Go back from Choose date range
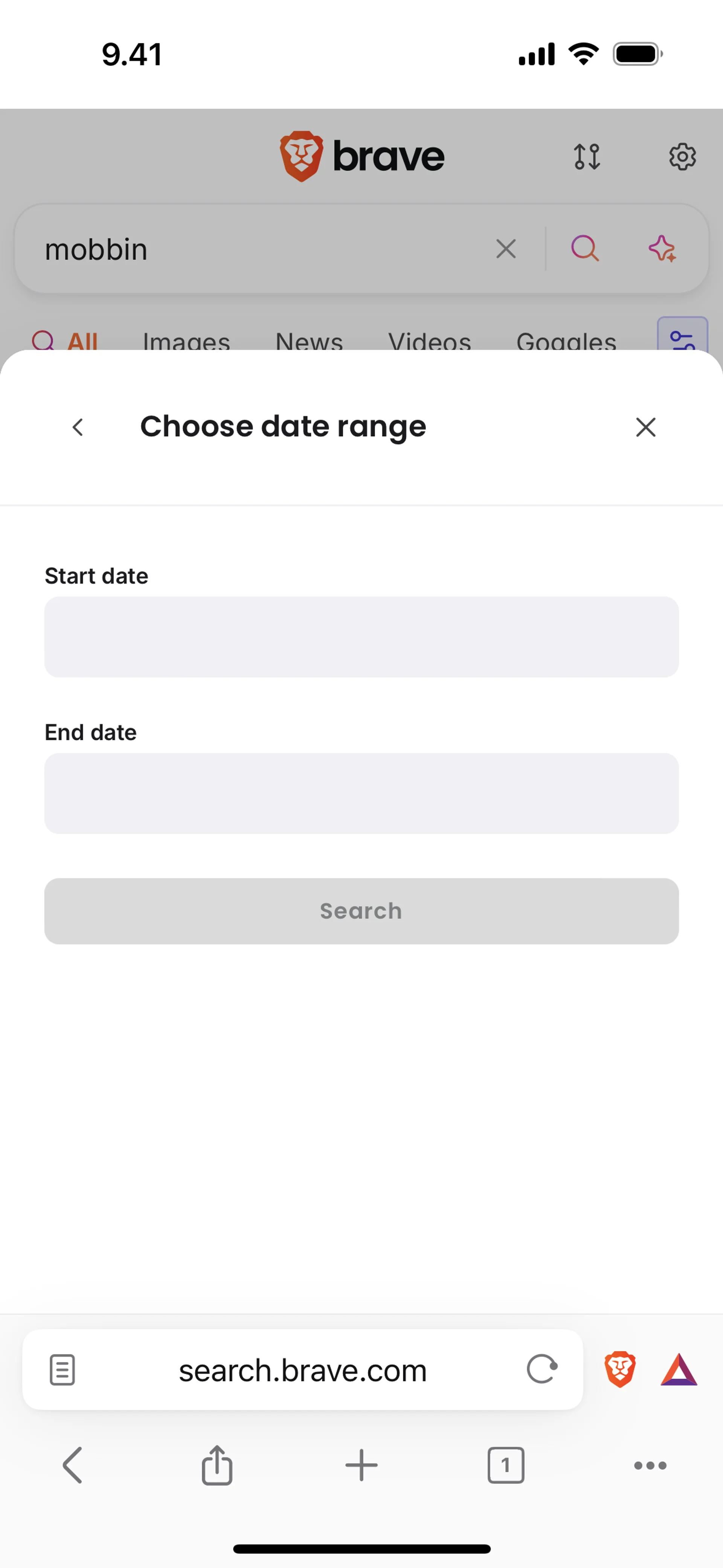This screenshot has height=1568, width=723. pos(77,427)
